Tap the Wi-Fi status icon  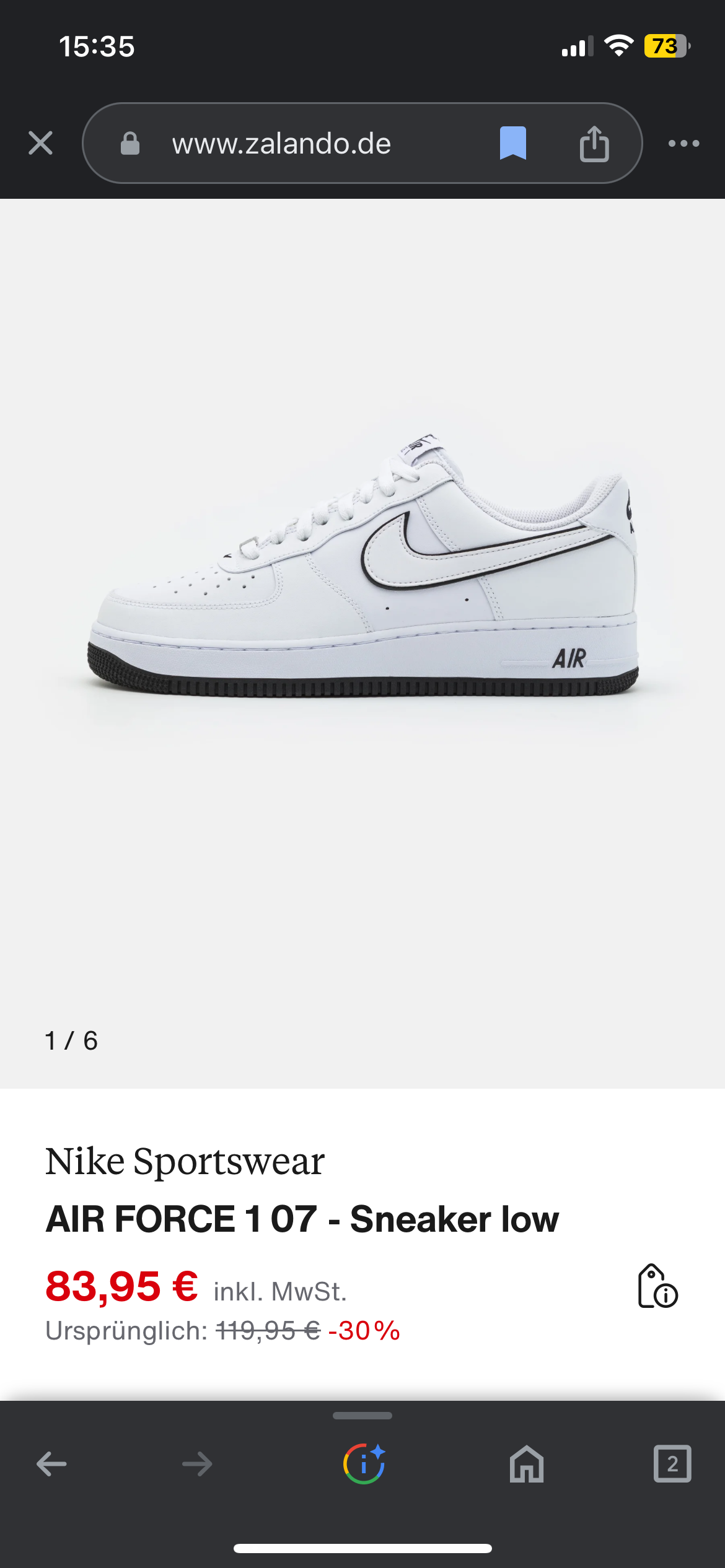pyautogui.click(x=618, y=45)
